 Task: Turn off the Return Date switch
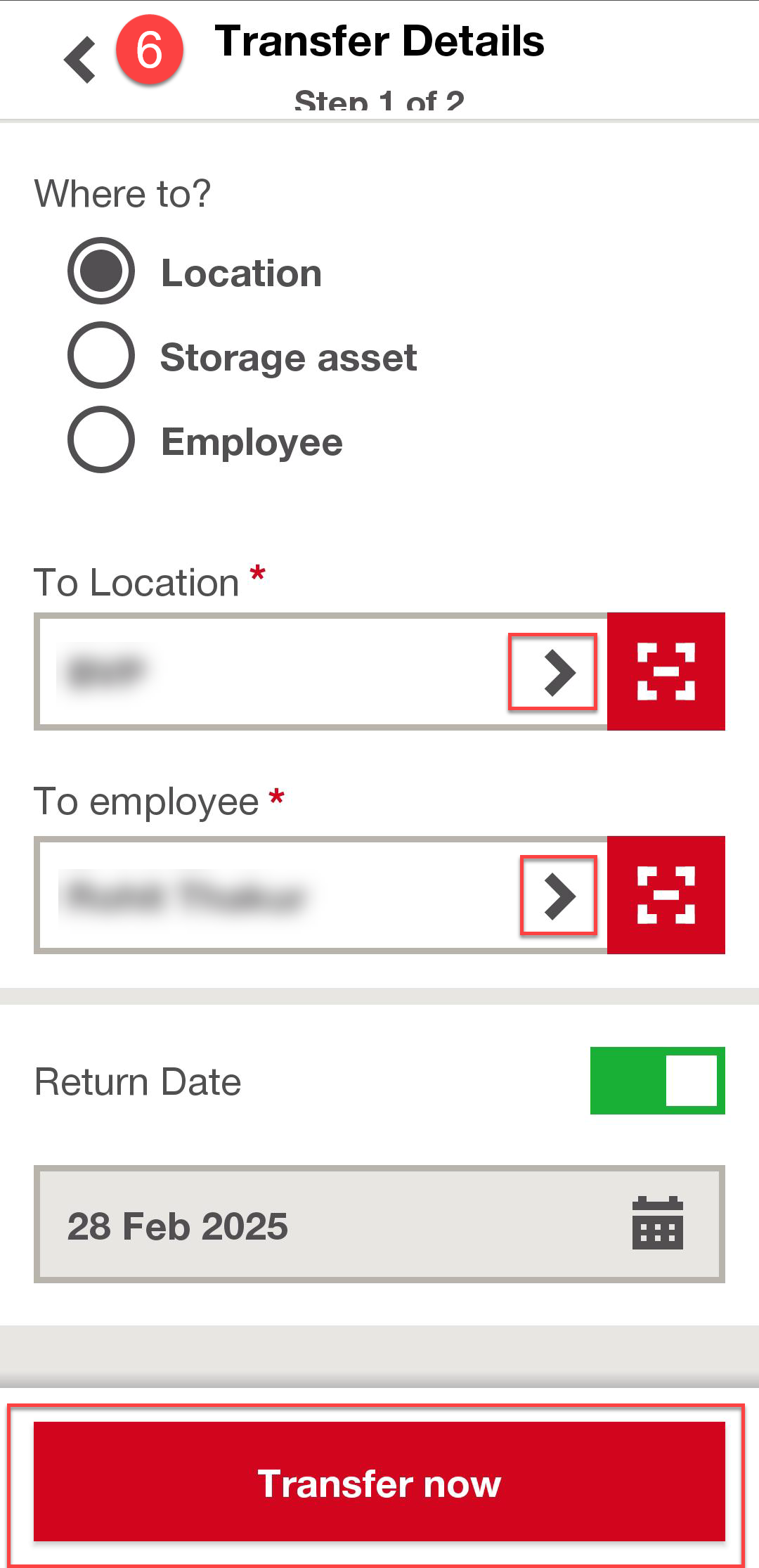point(658,1081)
